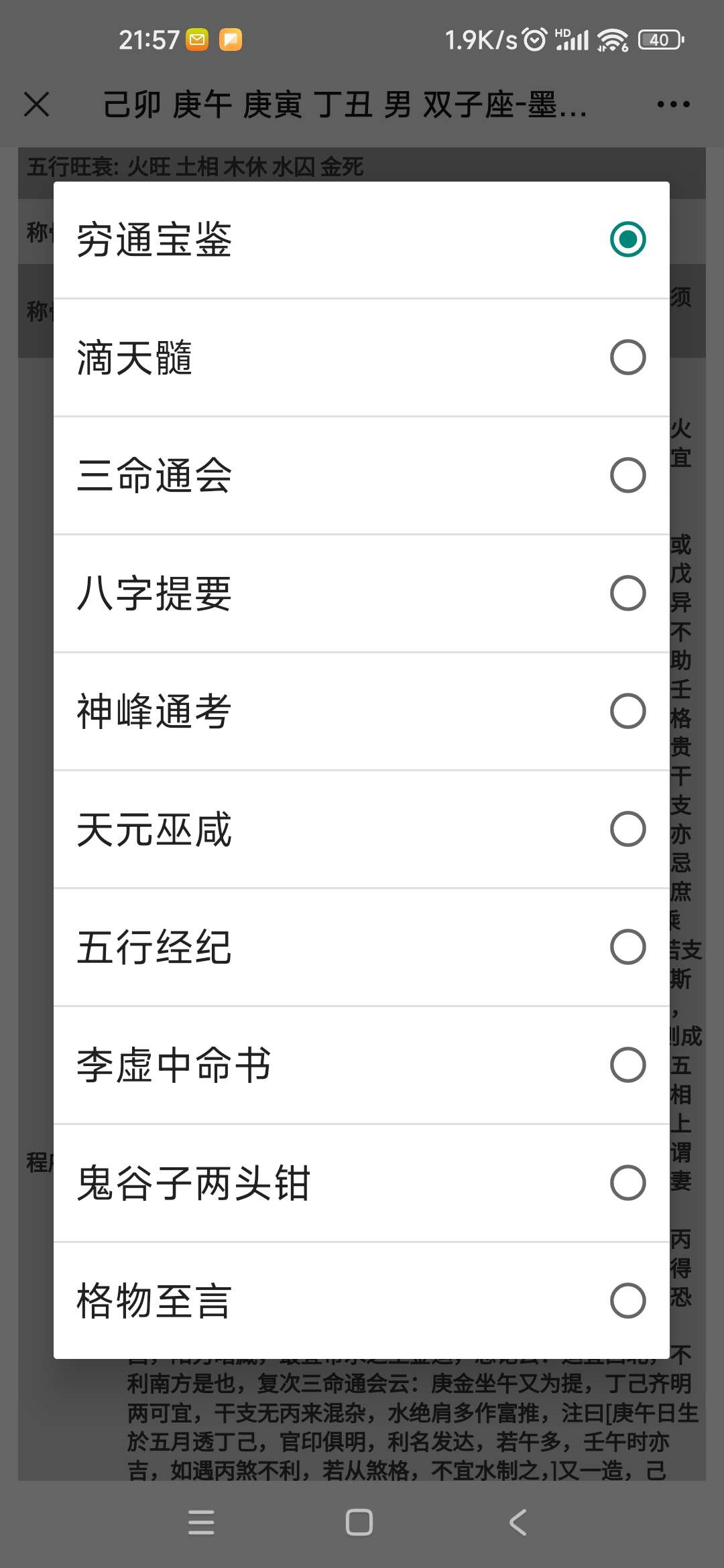Open the three-dot overflow menu
Image resolution: width=724 pixels, height=1568 pixels.
(x=673, y=105)
